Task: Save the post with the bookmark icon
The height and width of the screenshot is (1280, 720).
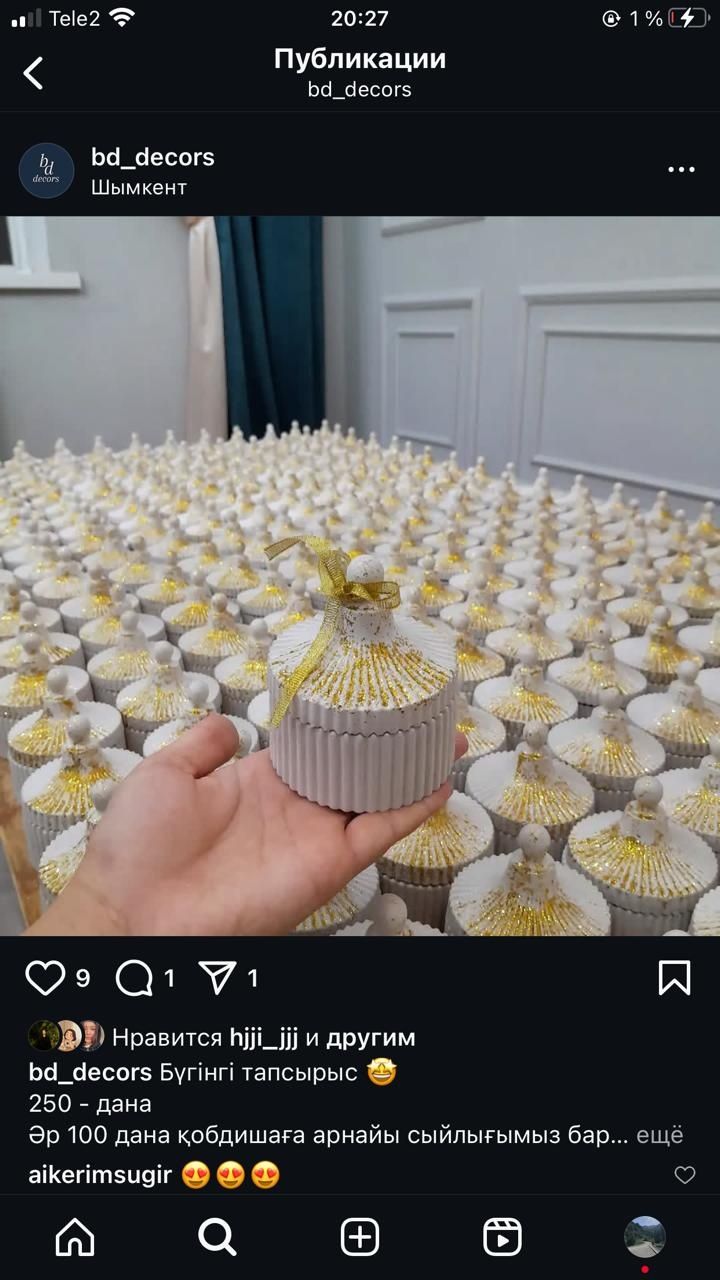Action: 675,977
